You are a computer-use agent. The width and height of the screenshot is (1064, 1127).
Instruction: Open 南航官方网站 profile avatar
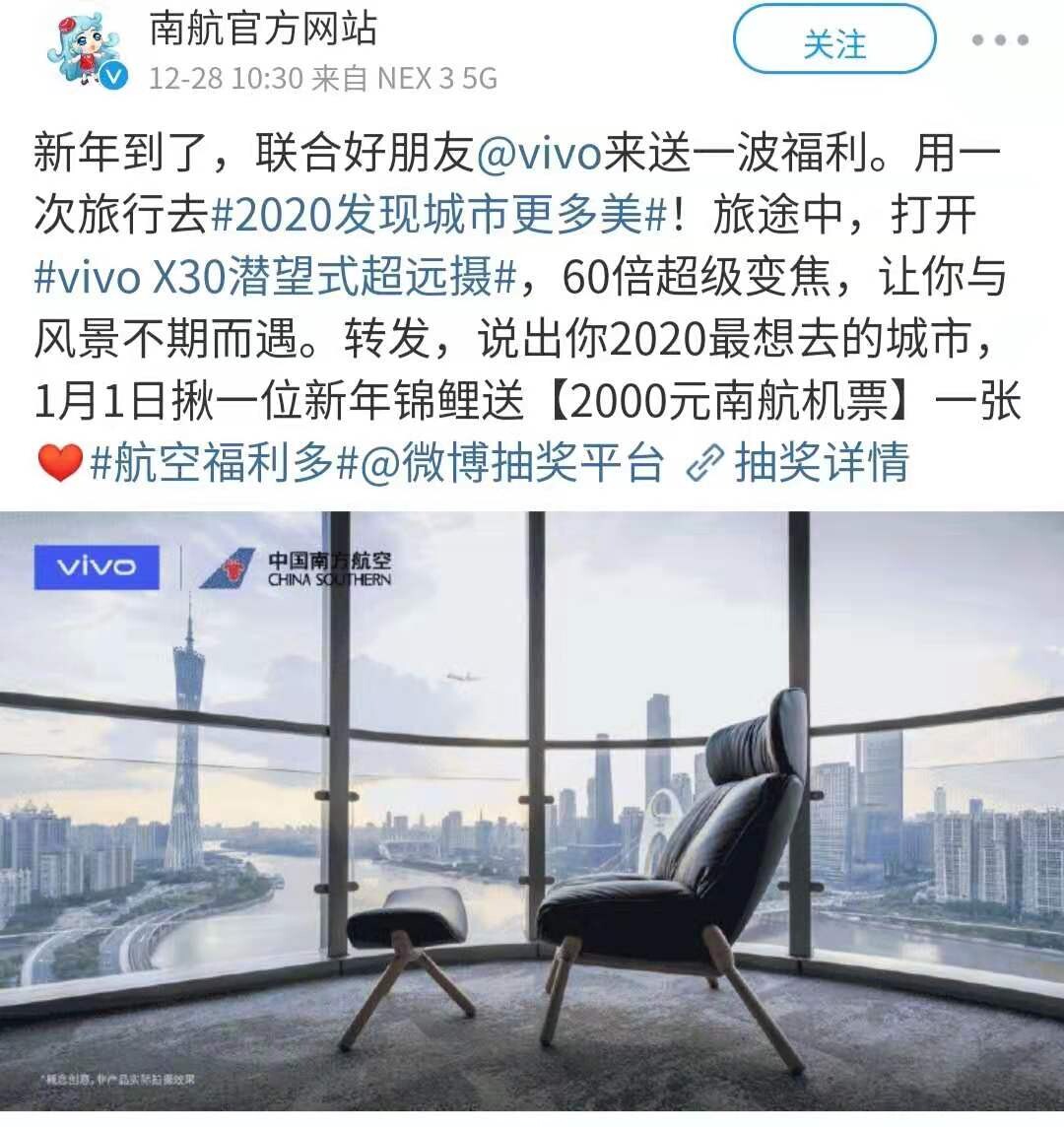84,49
